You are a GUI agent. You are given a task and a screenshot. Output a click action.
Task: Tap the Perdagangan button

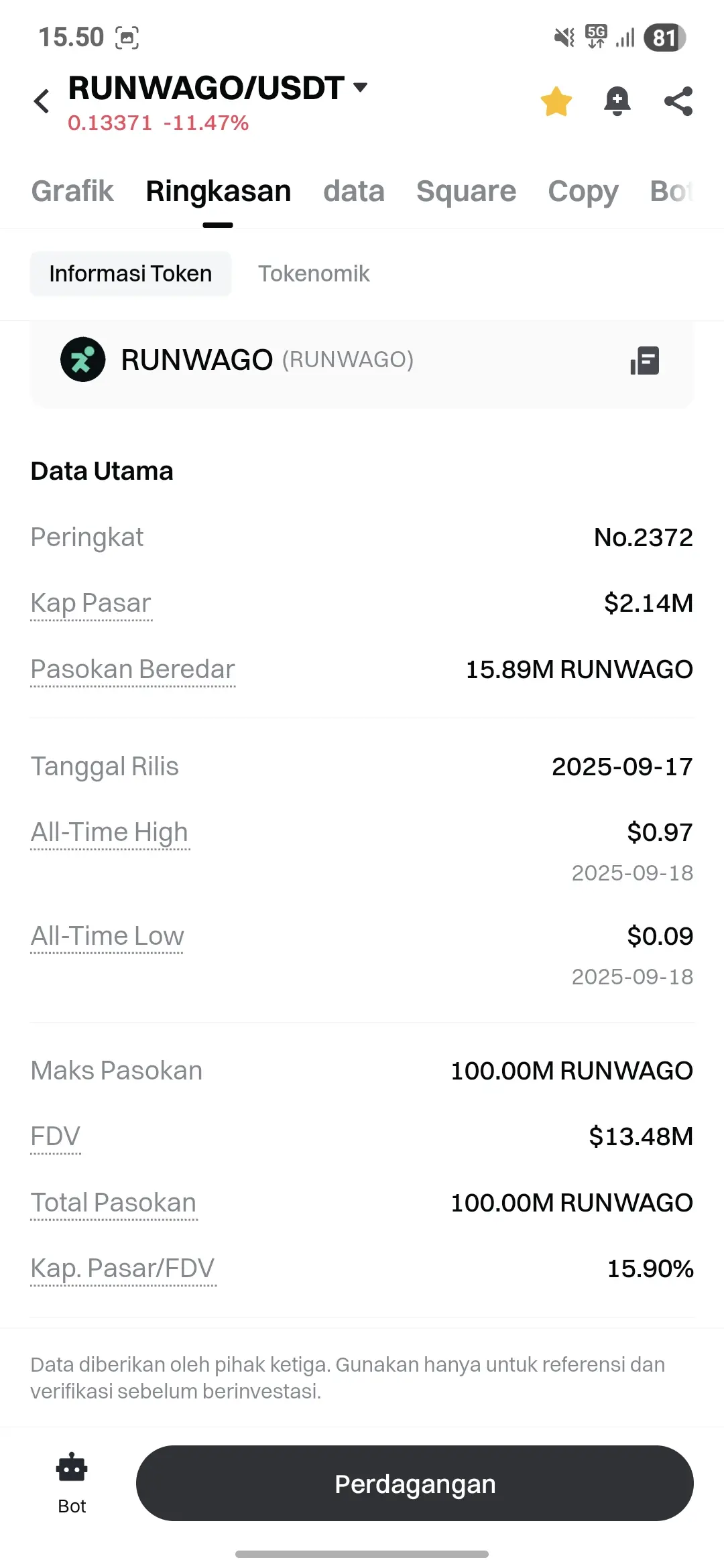[414, 1484]
